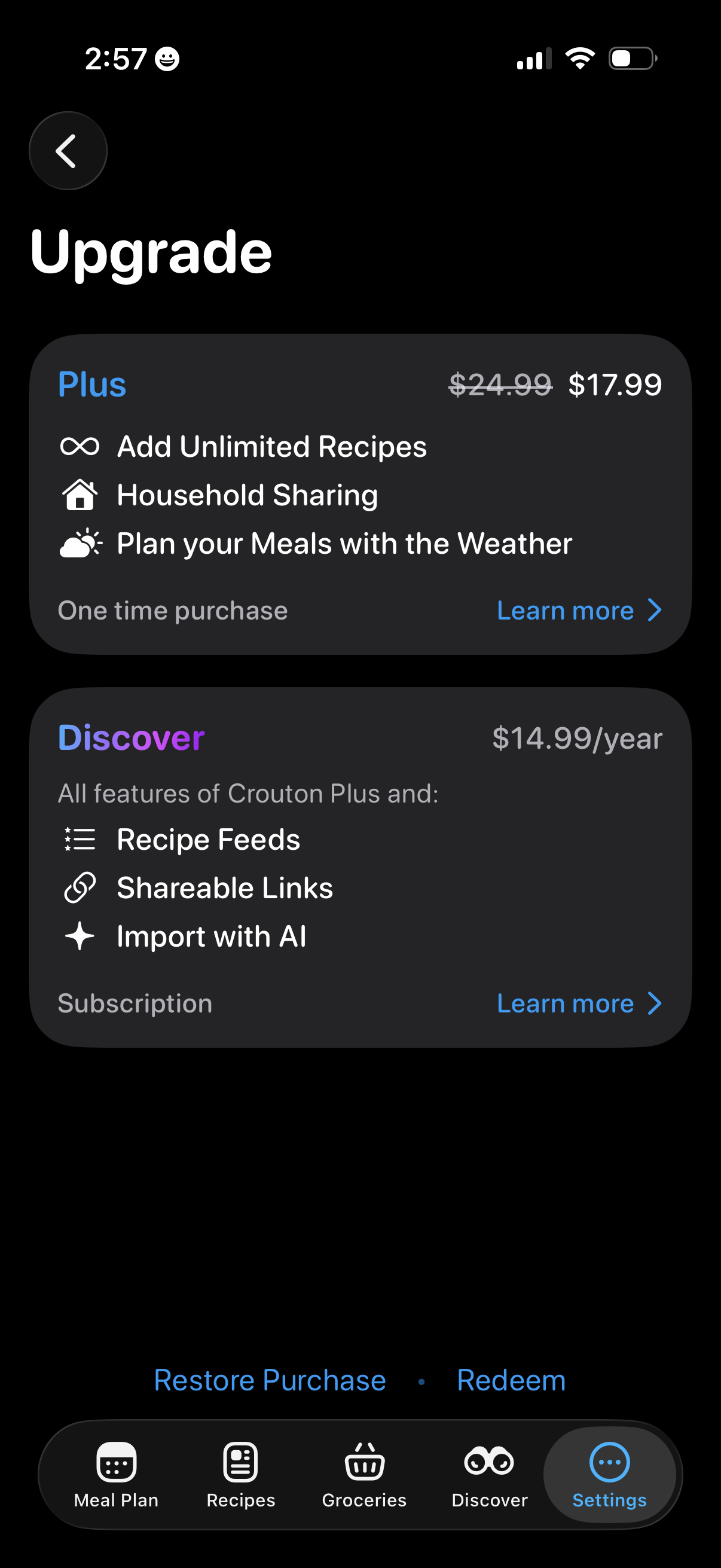This screenshot has width=721, height=1568.
Task: Open the Groceries tab
Action: (365, 1474)
